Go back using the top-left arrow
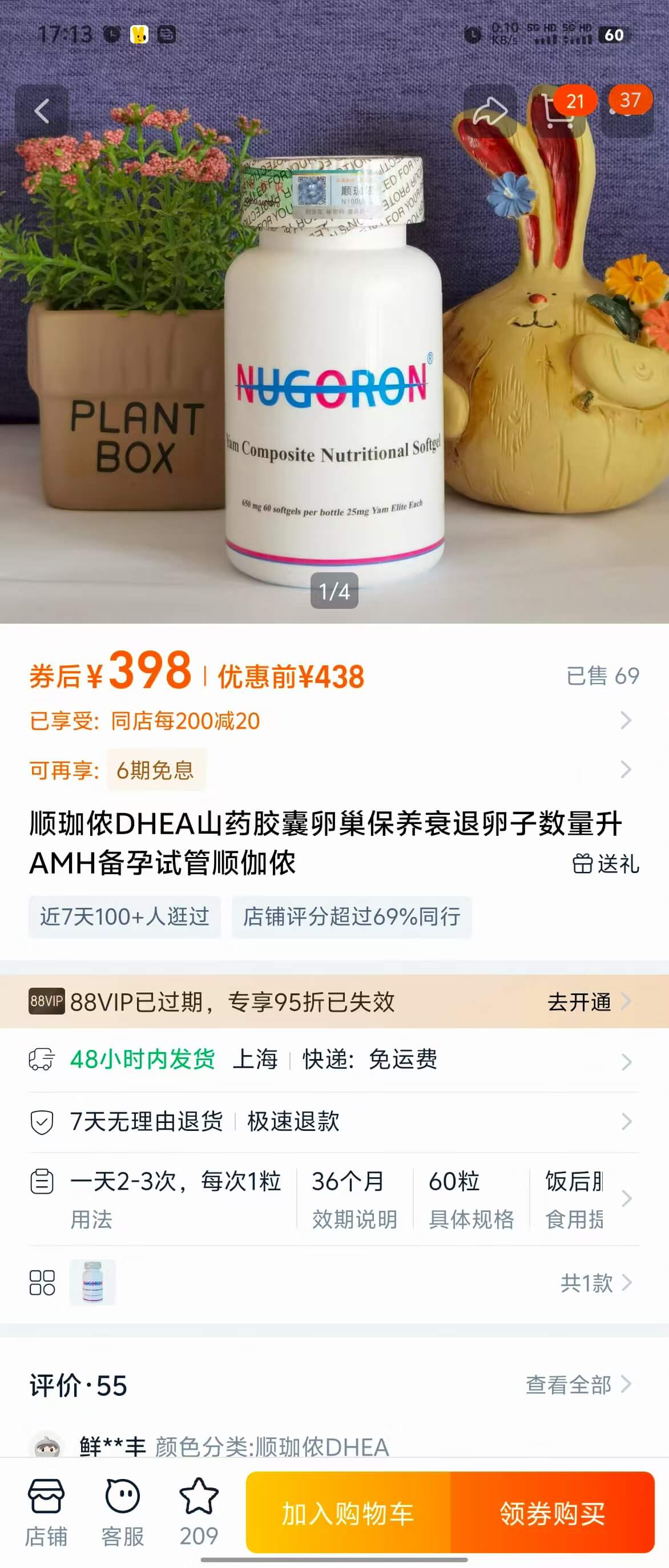The height and width of the screenshot is (1568, 669). coord(42,111)
